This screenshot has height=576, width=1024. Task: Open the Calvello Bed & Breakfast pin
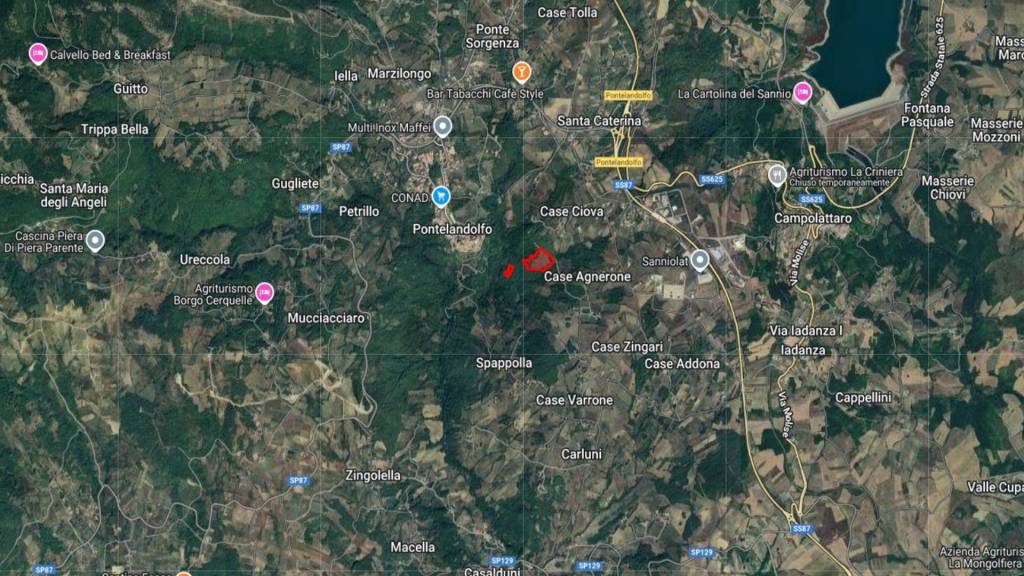[x=38, y=54]
